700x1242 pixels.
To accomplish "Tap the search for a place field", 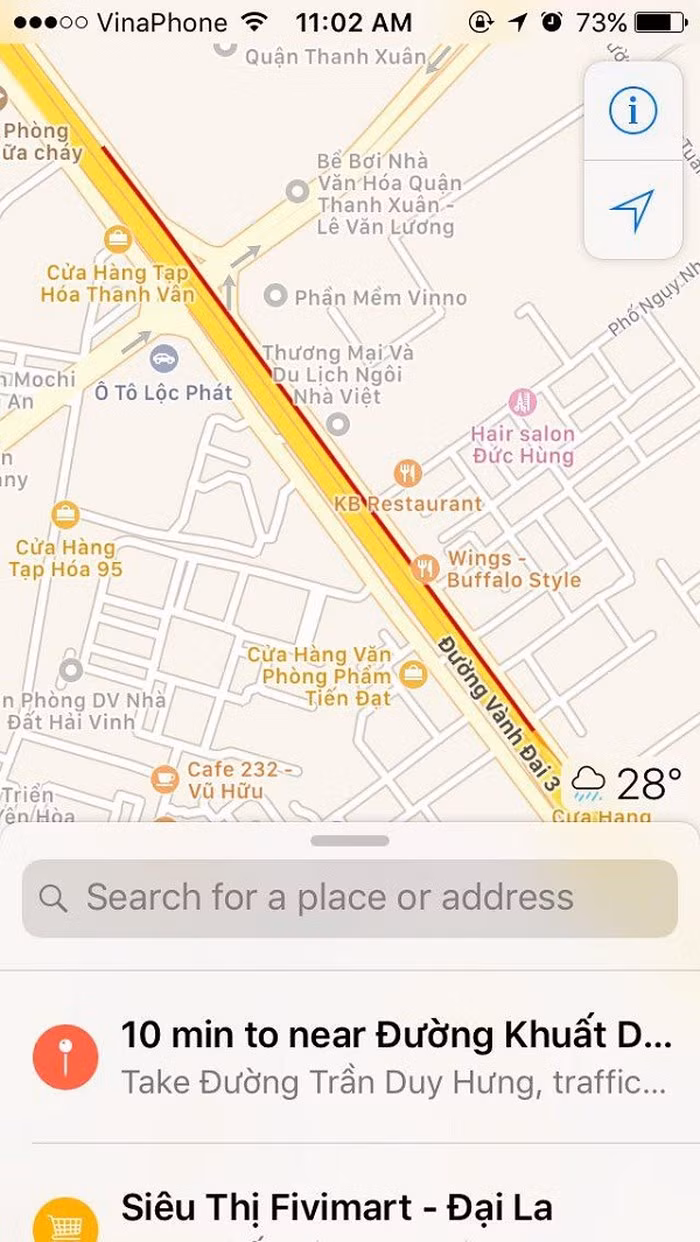I will tap(350, 898).
